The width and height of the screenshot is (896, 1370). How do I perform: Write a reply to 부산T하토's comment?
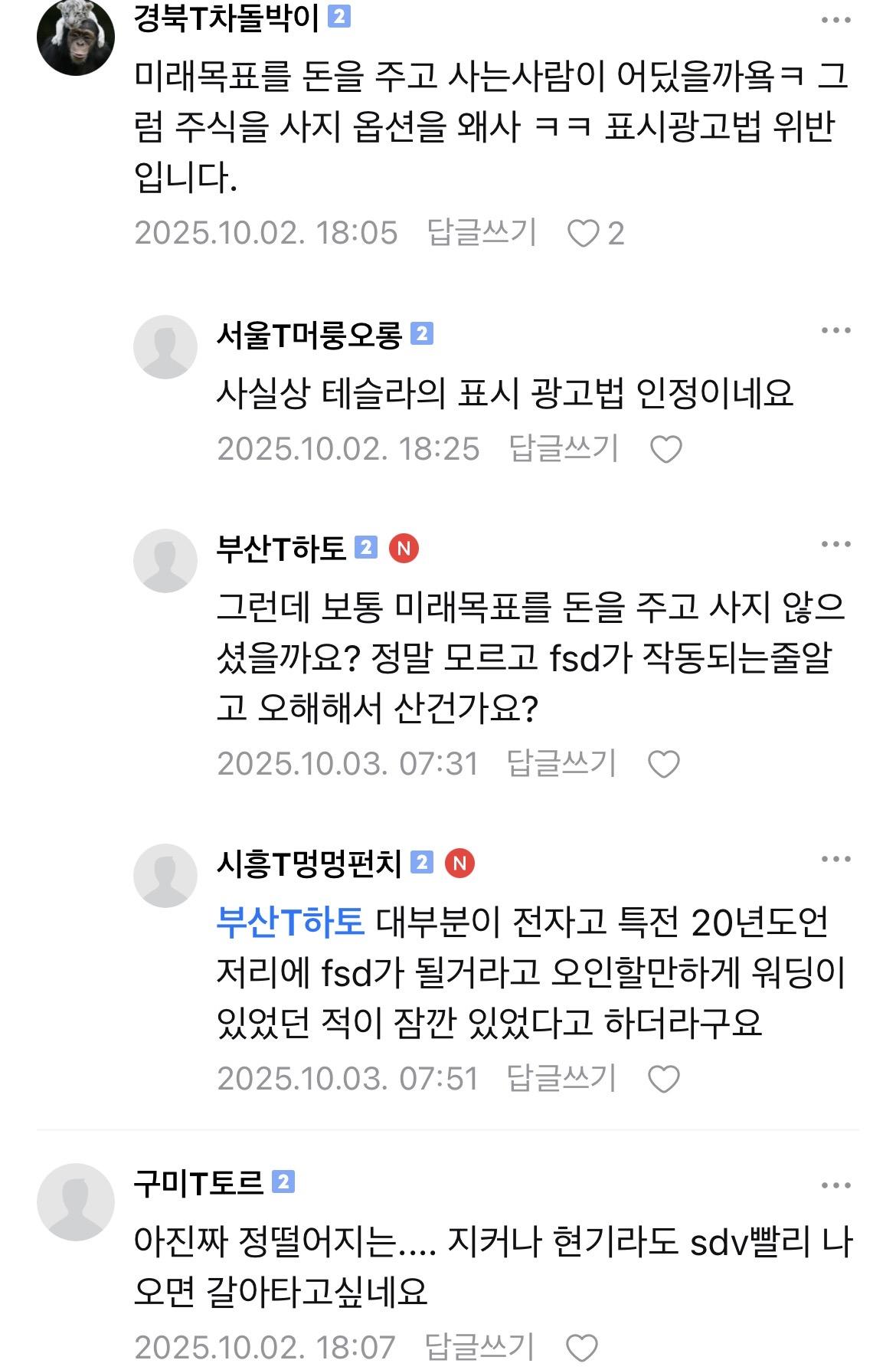click(561, 764)
